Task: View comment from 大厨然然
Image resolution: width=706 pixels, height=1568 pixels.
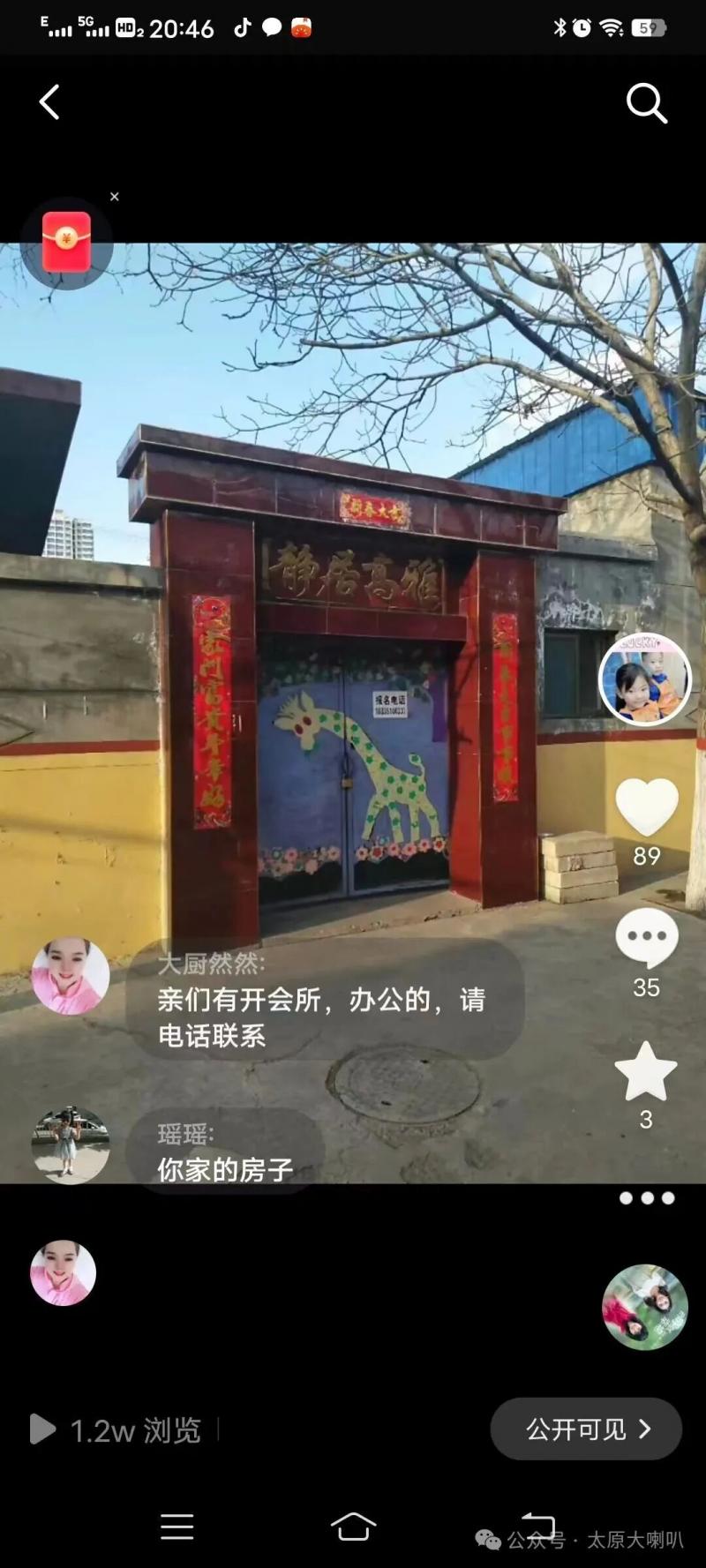Action: click(x=324, y=1000)
